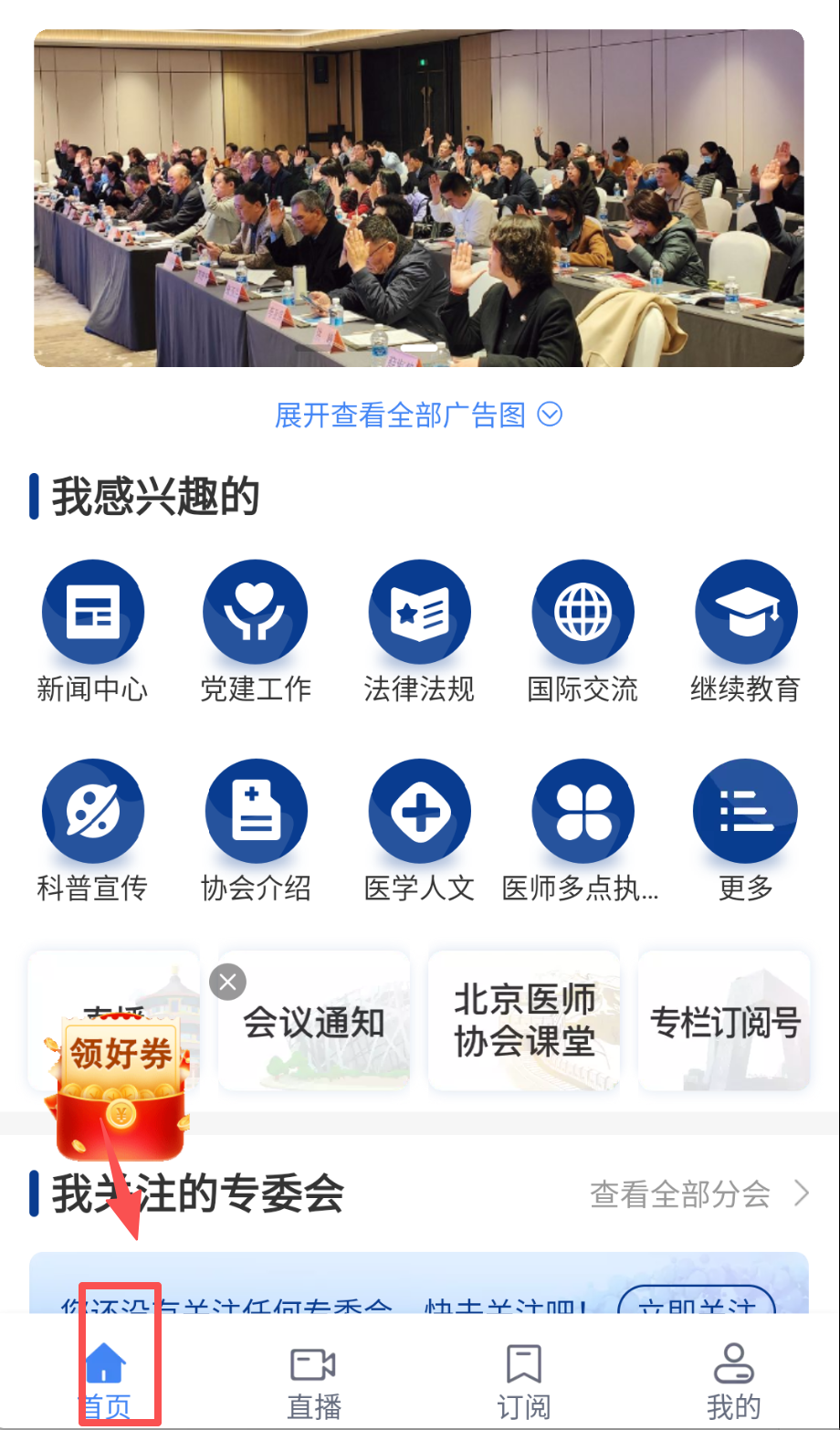Viewport: 840px width, 1430px height.
Task: Open the 专栏订阅号 card
Action: click(x=725, y=1022)
